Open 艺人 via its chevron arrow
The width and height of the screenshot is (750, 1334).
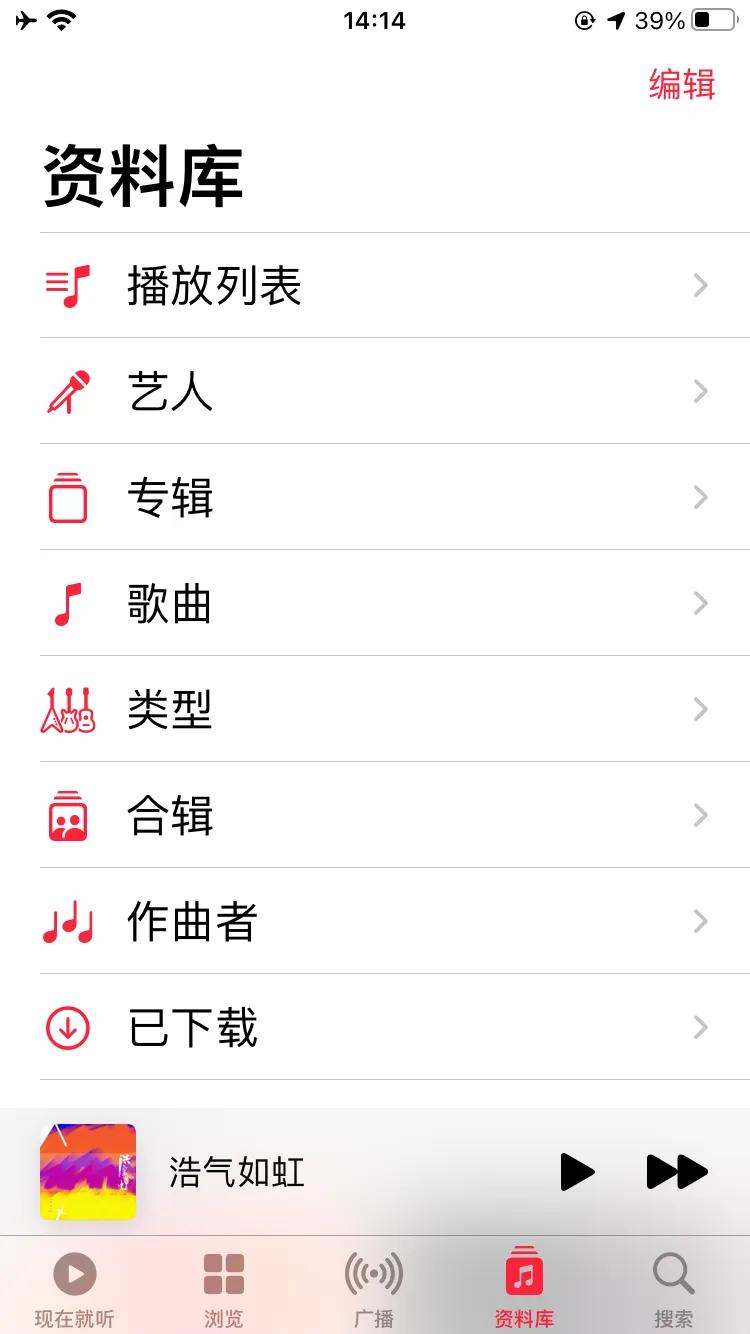(x=700, y=391)
